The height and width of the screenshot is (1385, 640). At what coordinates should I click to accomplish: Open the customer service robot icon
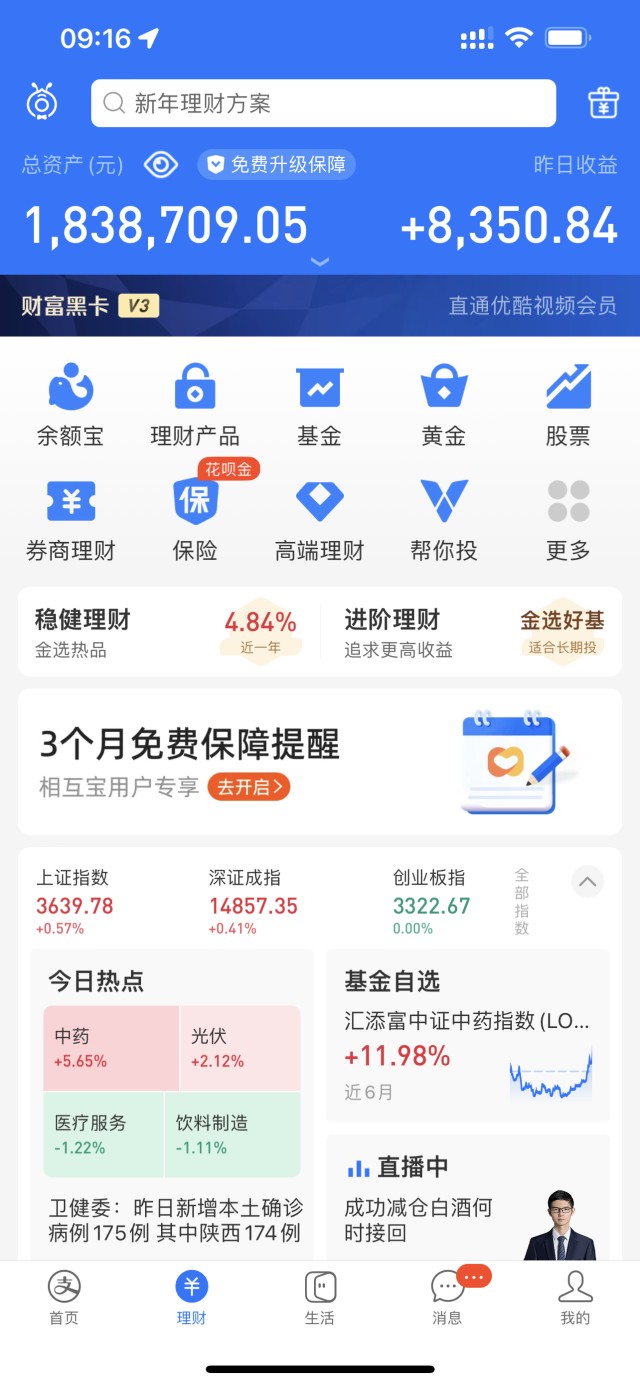pos(42,102)
